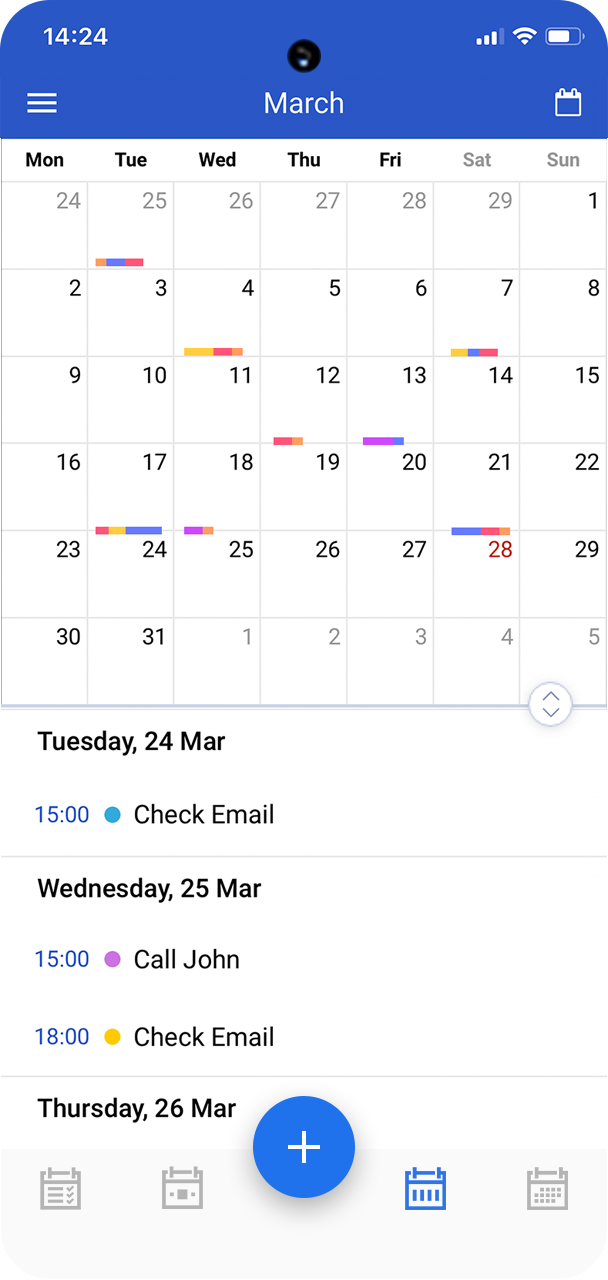Select March 12 in the calendar
The width and height of the screenshot is (608, 1280).
304,399
